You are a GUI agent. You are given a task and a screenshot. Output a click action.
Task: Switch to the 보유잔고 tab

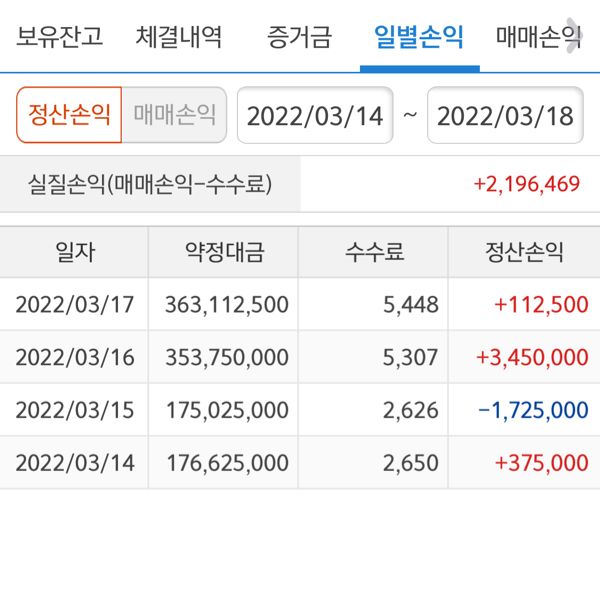(x=59, y=38)
